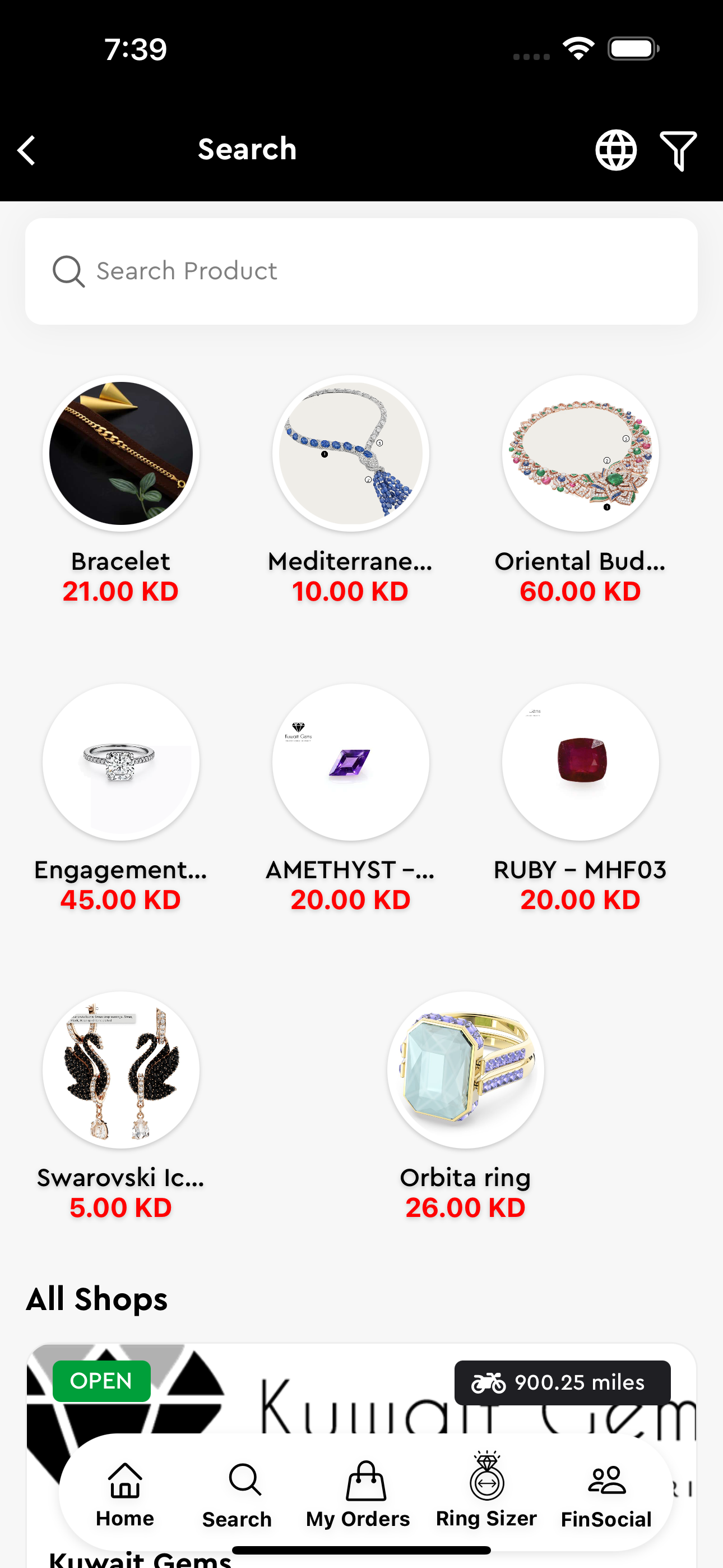Image resolution: width=723 pixels, height=1568 pixels.
Task: Open the Oriental Bud necklace item
Action: [580, 454]
